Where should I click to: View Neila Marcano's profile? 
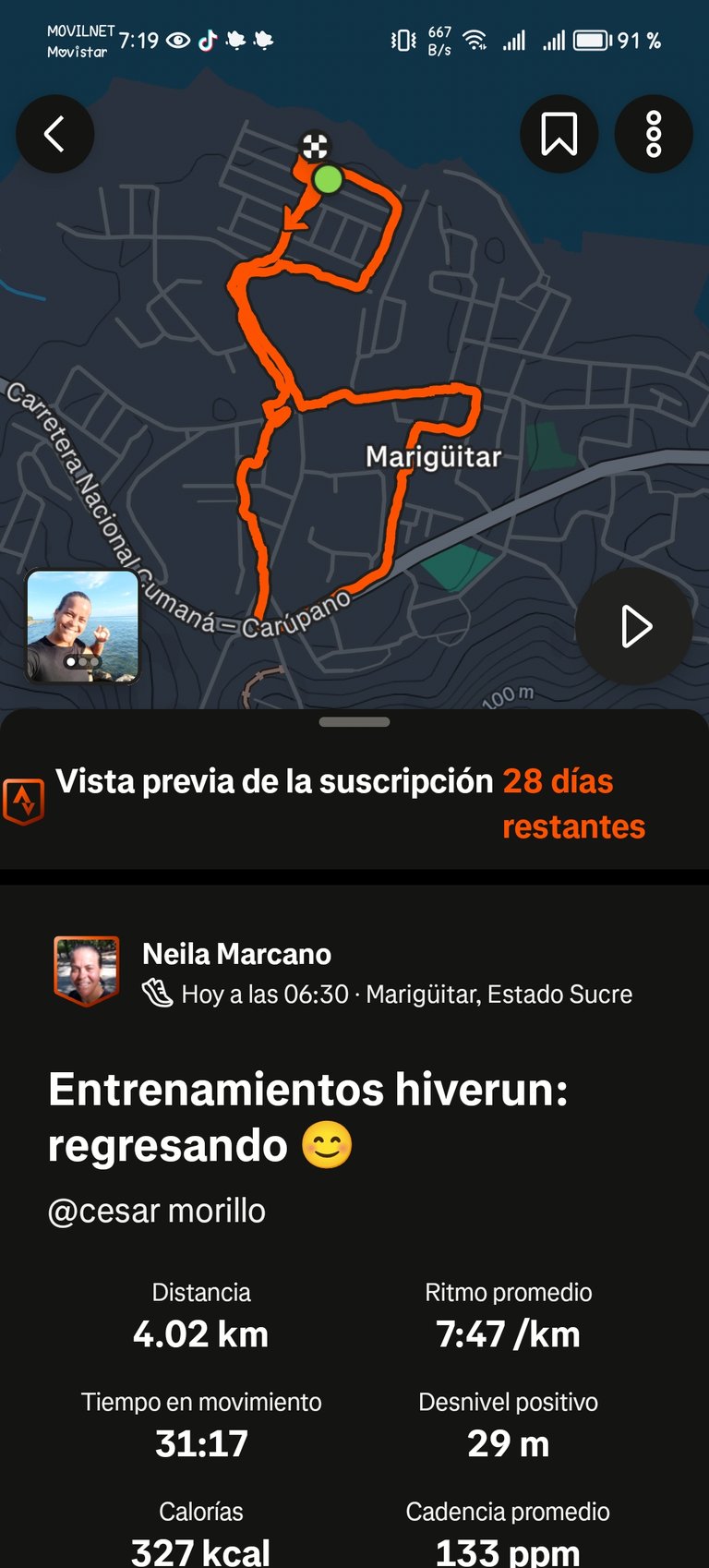pos(236,954)
